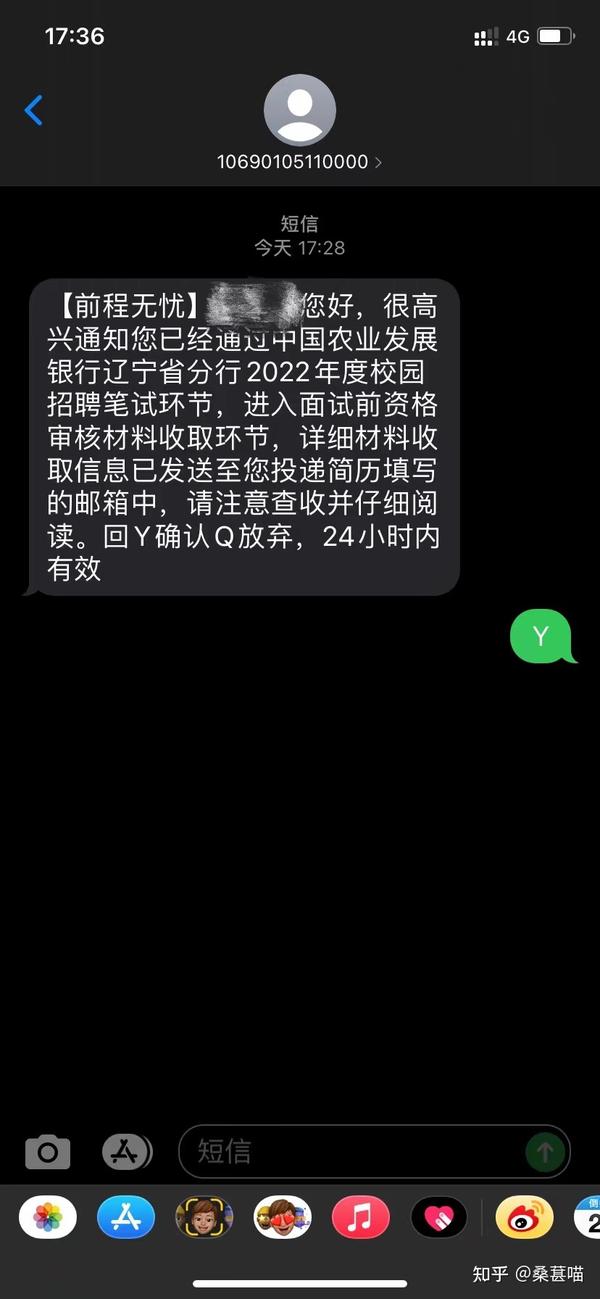Send the message with the arrow button
Image resolution: width=600 pixels, height=1299 pixels.
tap(545, 1152)
